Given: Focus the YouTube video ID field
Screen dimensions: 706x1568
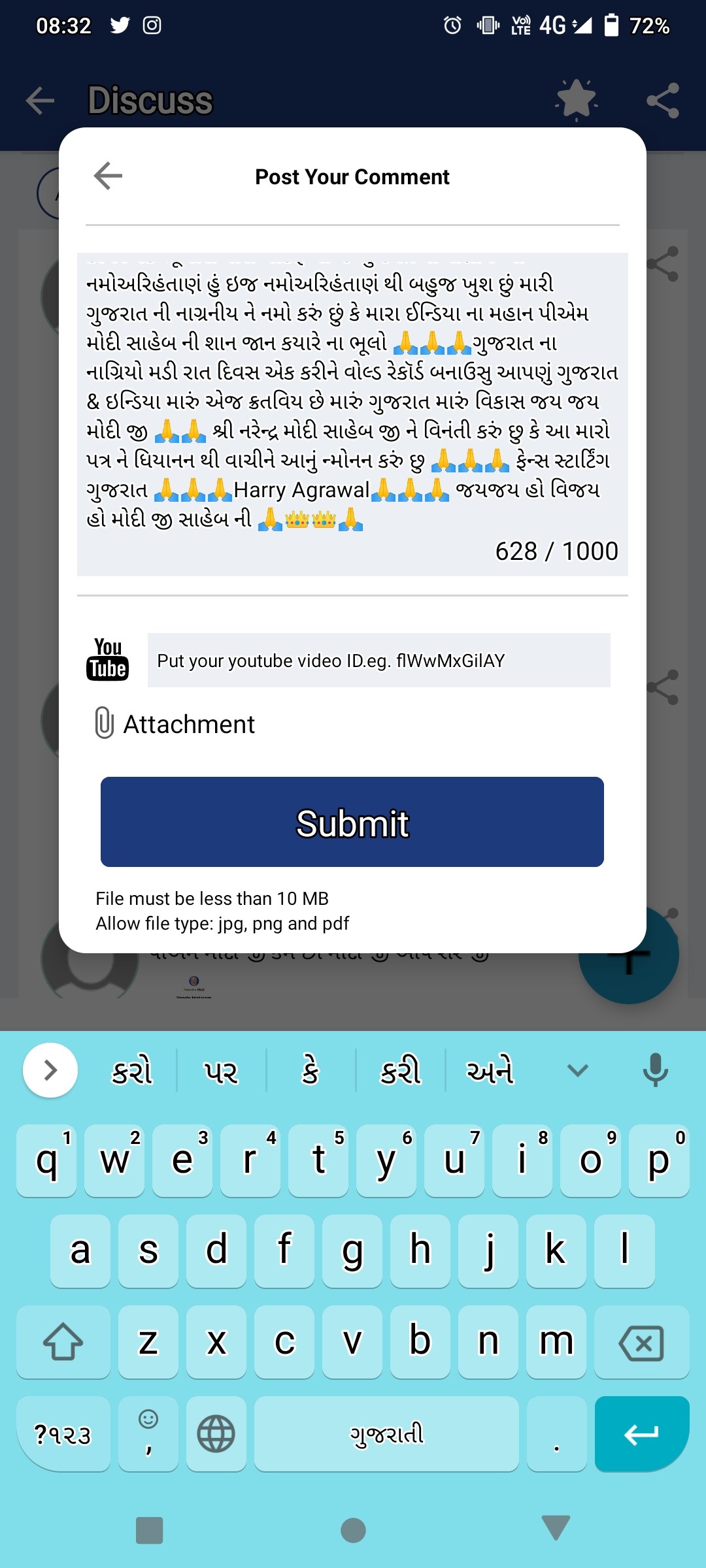Looking at the screenshot, I should 378,661.
